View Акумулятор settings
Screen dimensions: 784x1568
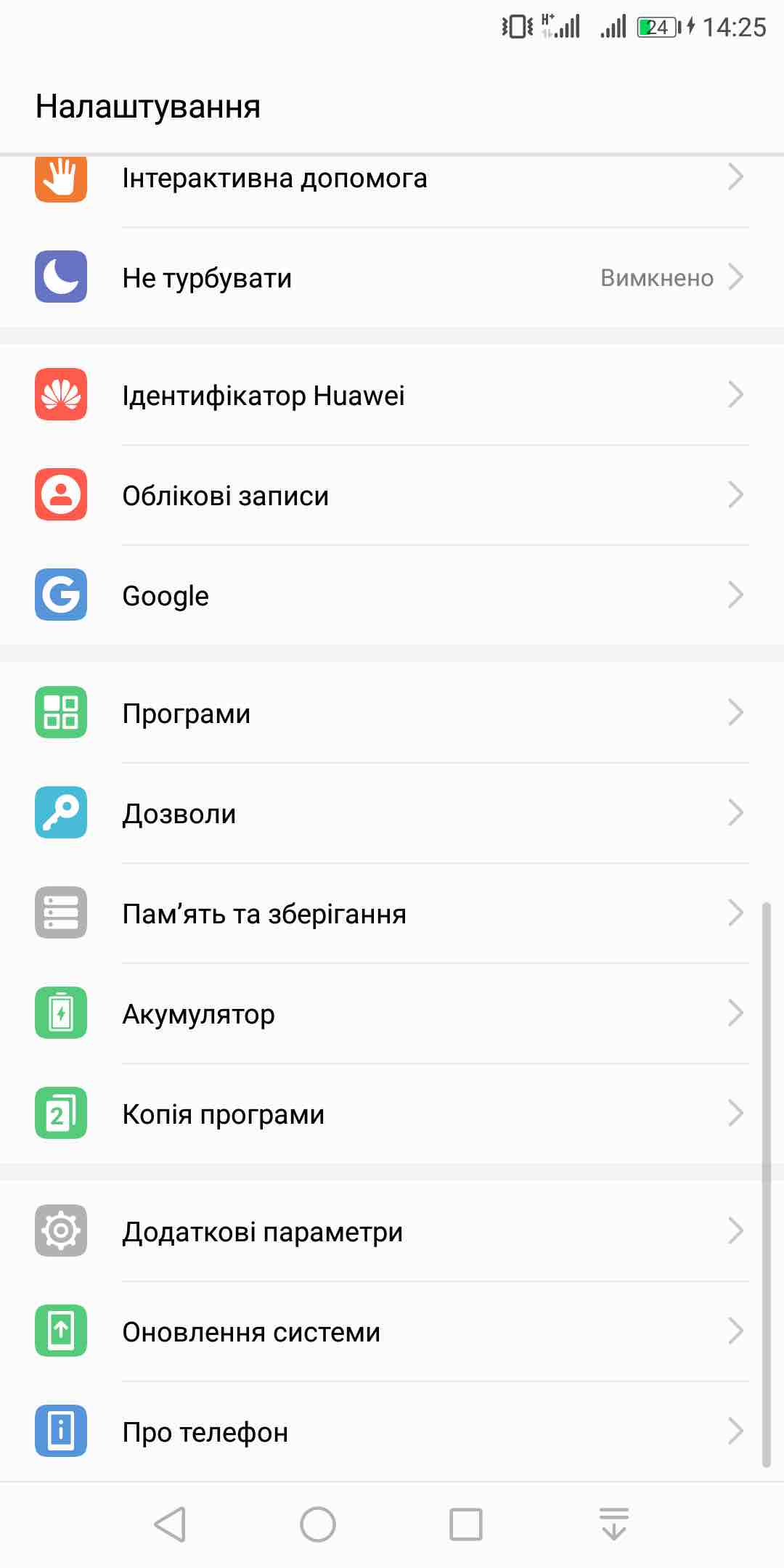[x=392, y=1014]
